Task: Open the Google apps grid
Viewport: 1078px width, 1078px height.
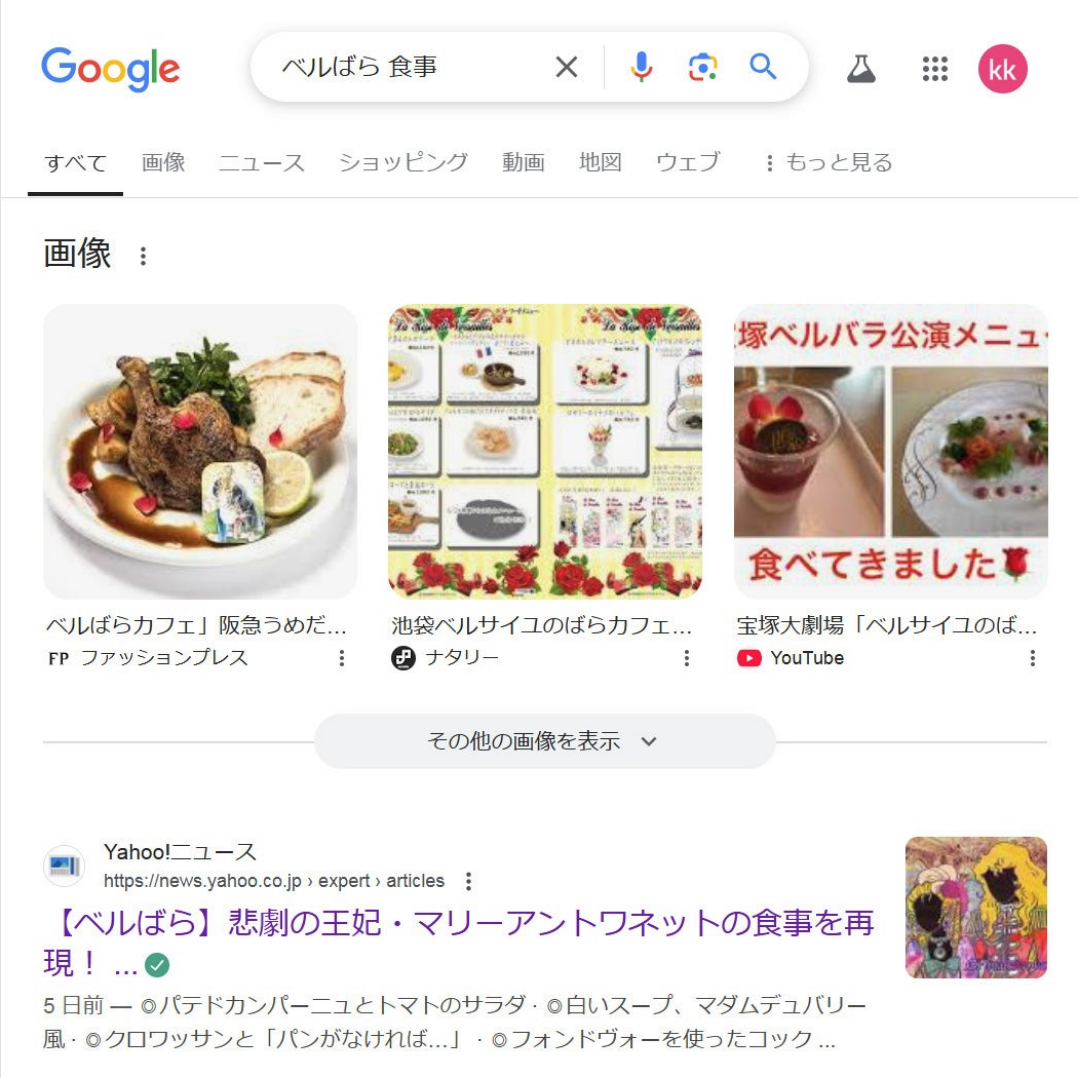Action: [934, 68]
